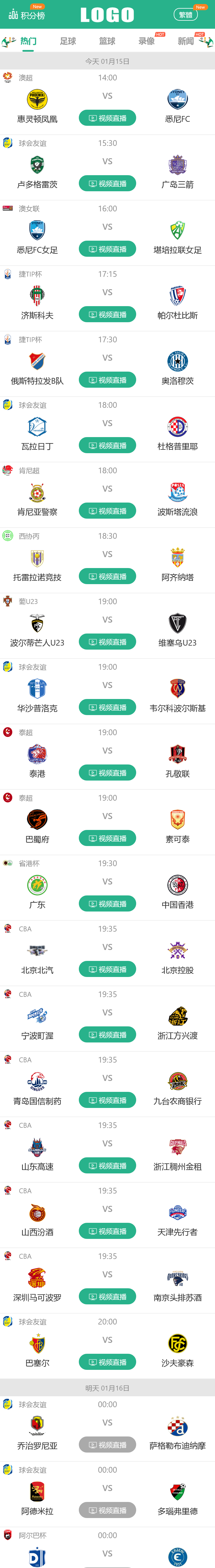
Task: Open the 深圳马可波罗 vs 南京头排苏酒 live video
Action: pyautogui.click(x=107, y=1297)
